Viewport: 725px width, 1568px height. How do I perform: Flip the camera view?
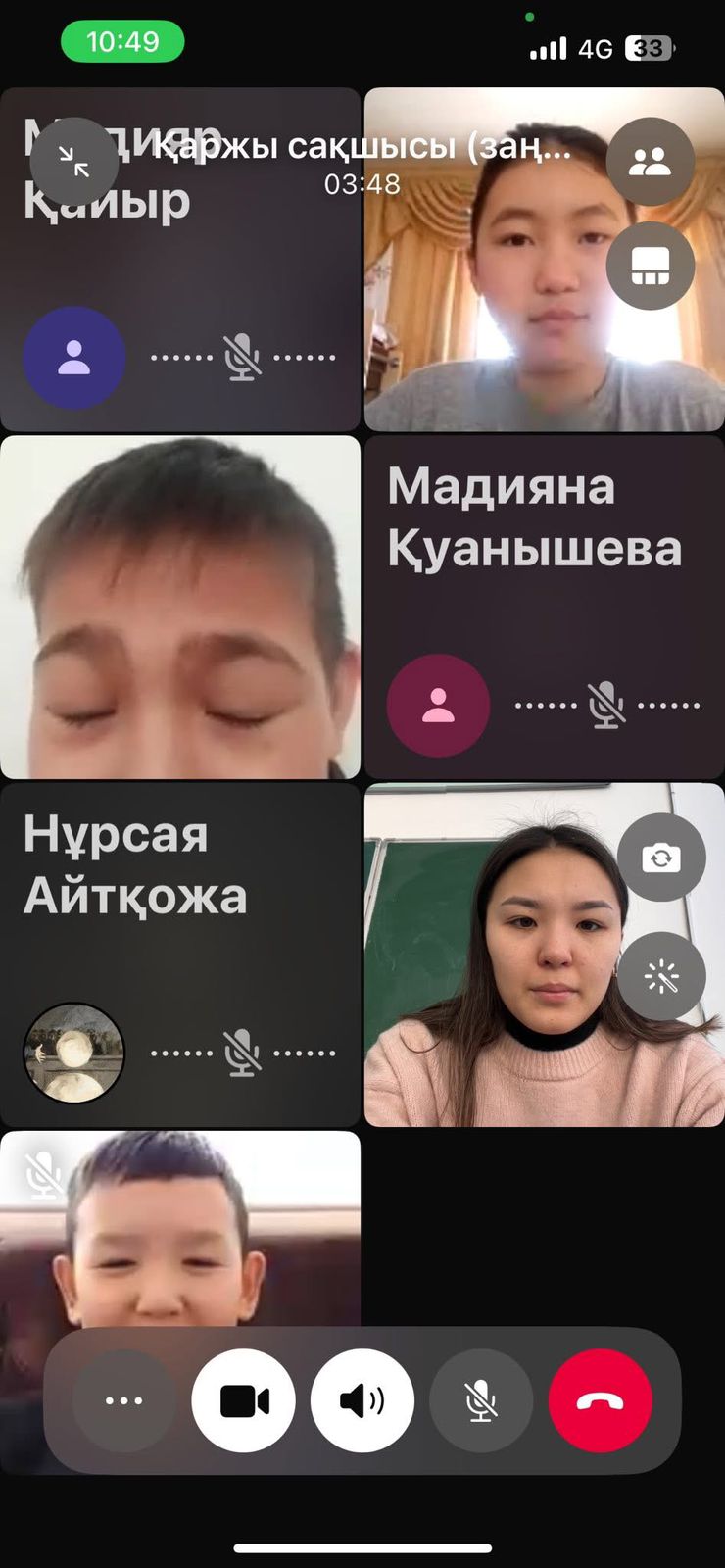[x=661, y=857]
